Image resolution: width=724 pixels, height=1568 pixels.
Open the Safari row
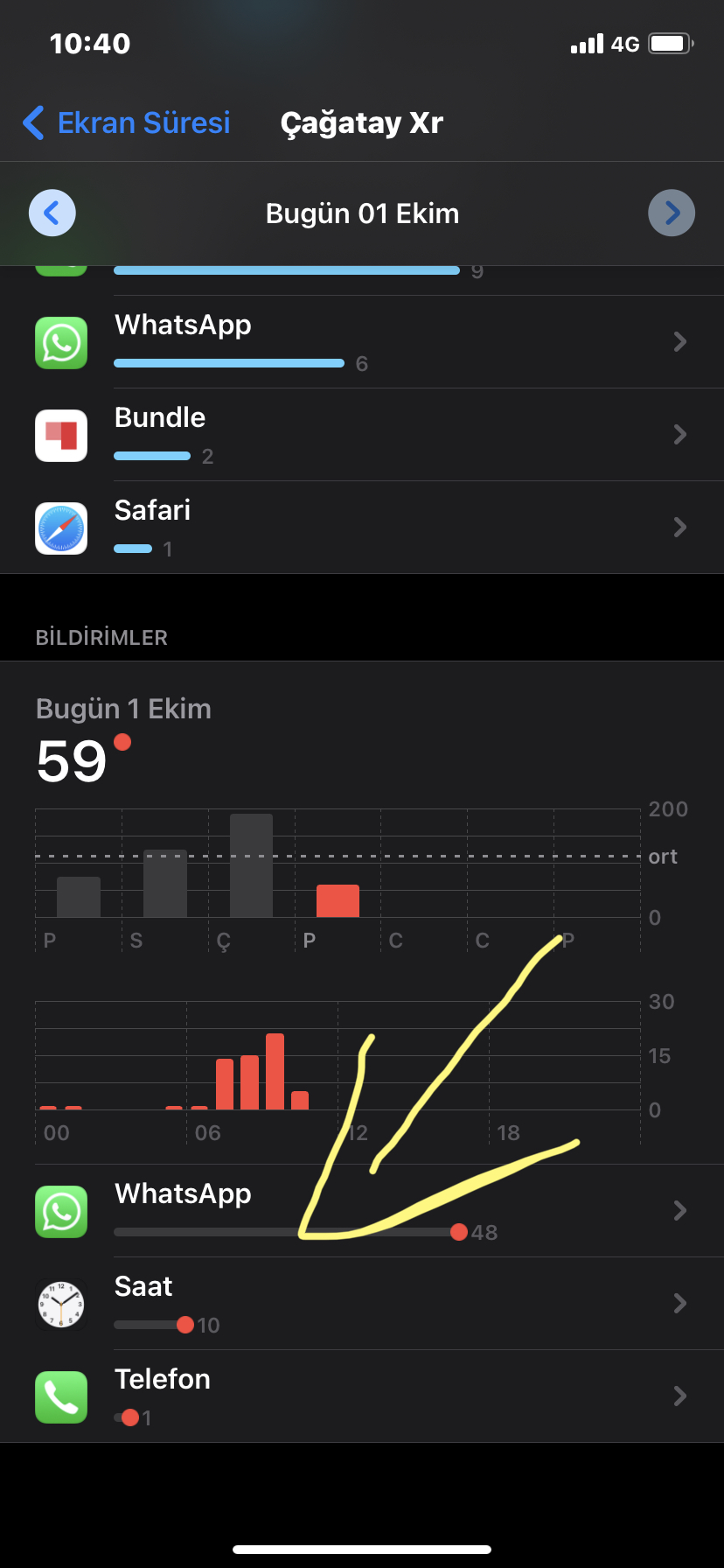pos(362,528)
